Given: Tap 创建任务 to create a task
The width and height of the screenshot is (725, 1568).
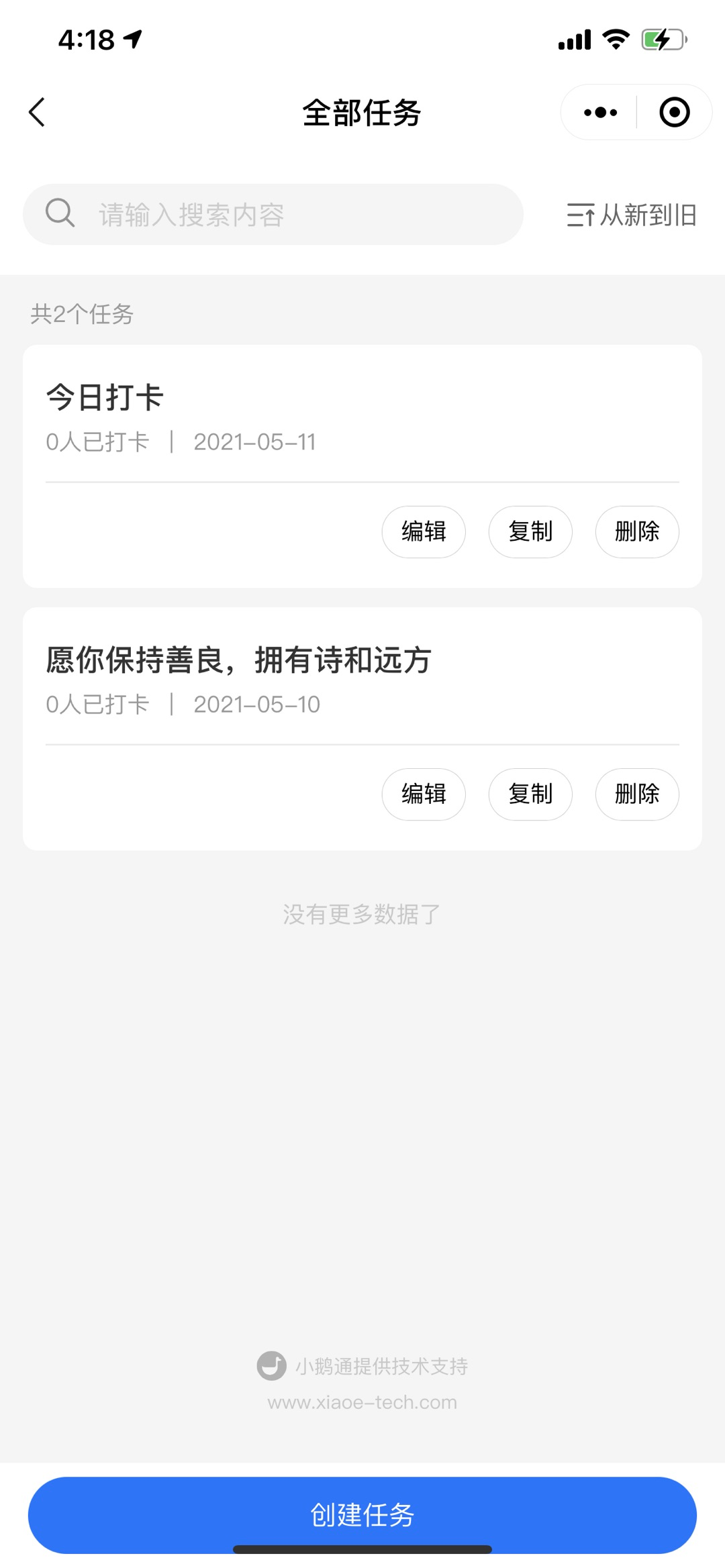Looking at the screenshot, I should coord(362,1514).
